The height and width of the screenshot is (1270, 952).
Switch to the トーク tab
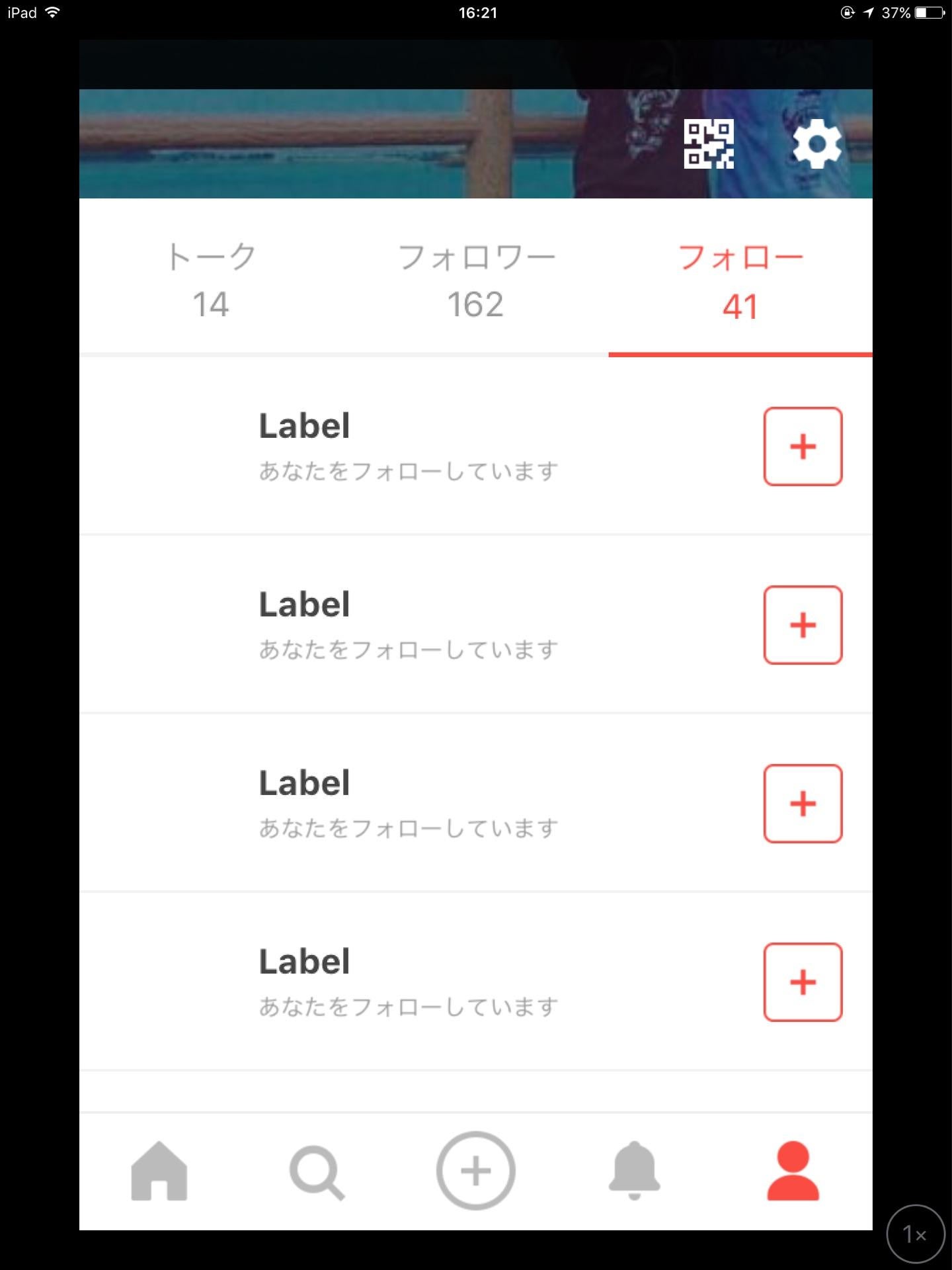click(x=212, y=278)
